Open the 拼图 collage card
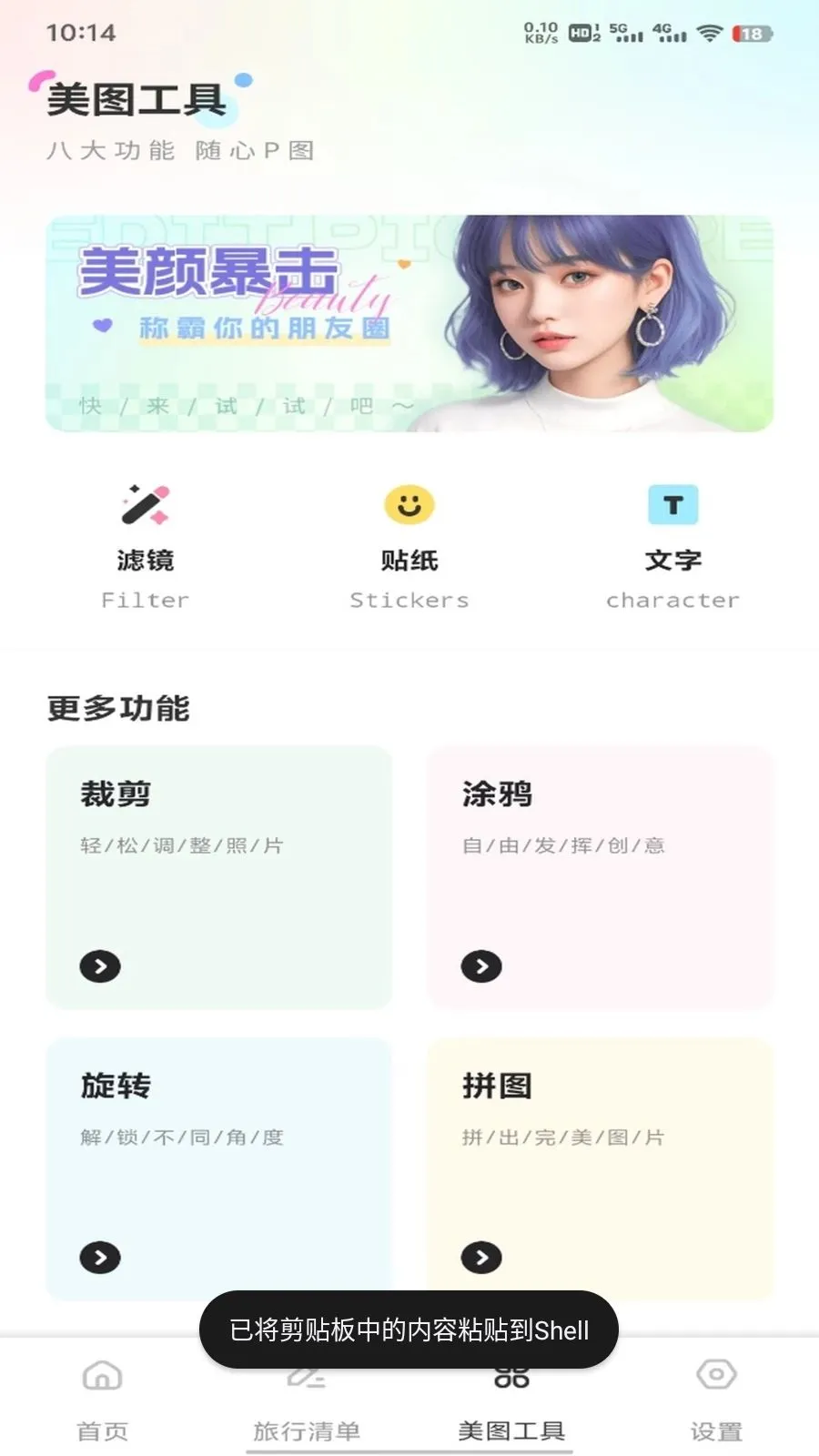819x1456 pixels. [601, 1168]
